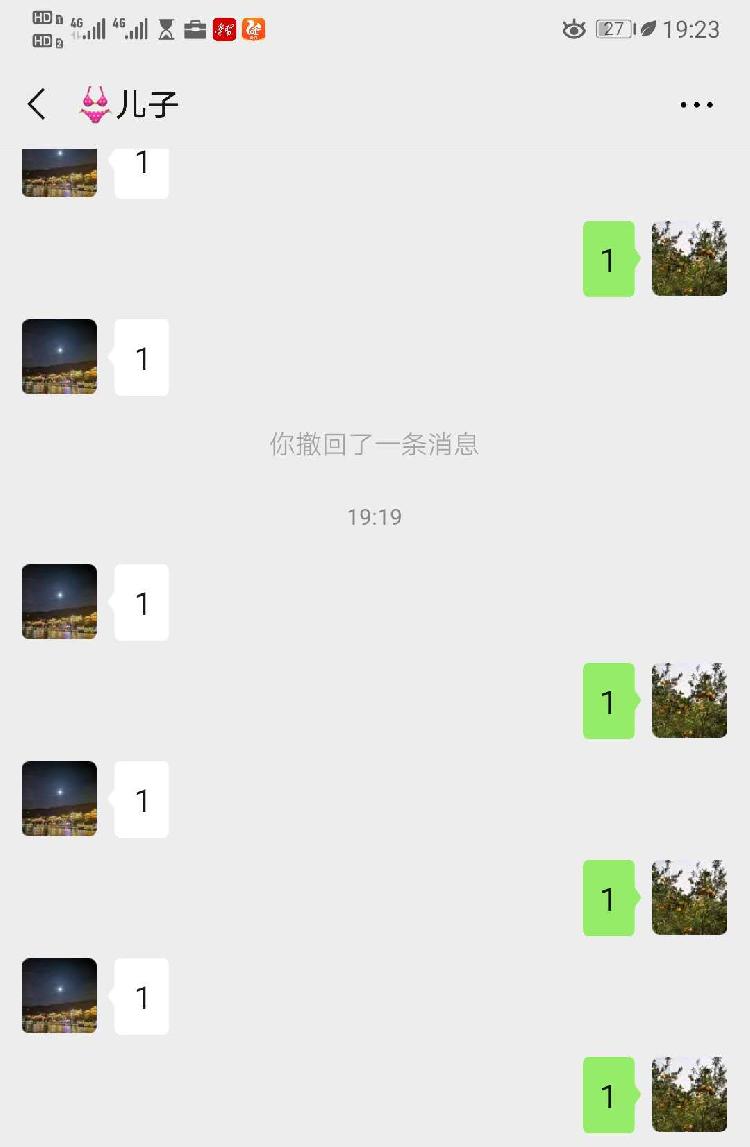This screenshot has height=1147, width=750.
Task: Open the briefcase notification icon in status bar
Action: [x=195, y=29]
